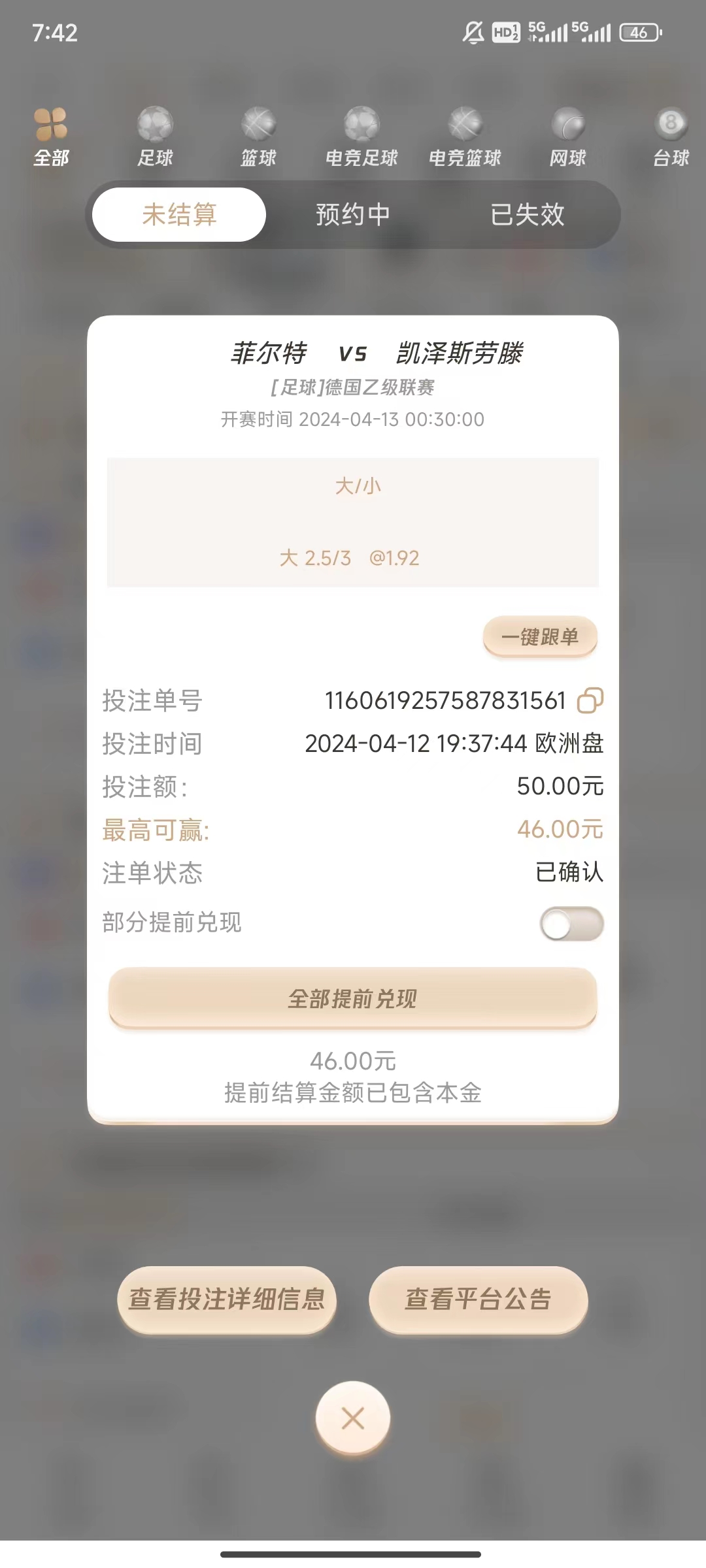706x1568 pixels.
Task: Close the bet details popup
Action: tap(353, 1418)
